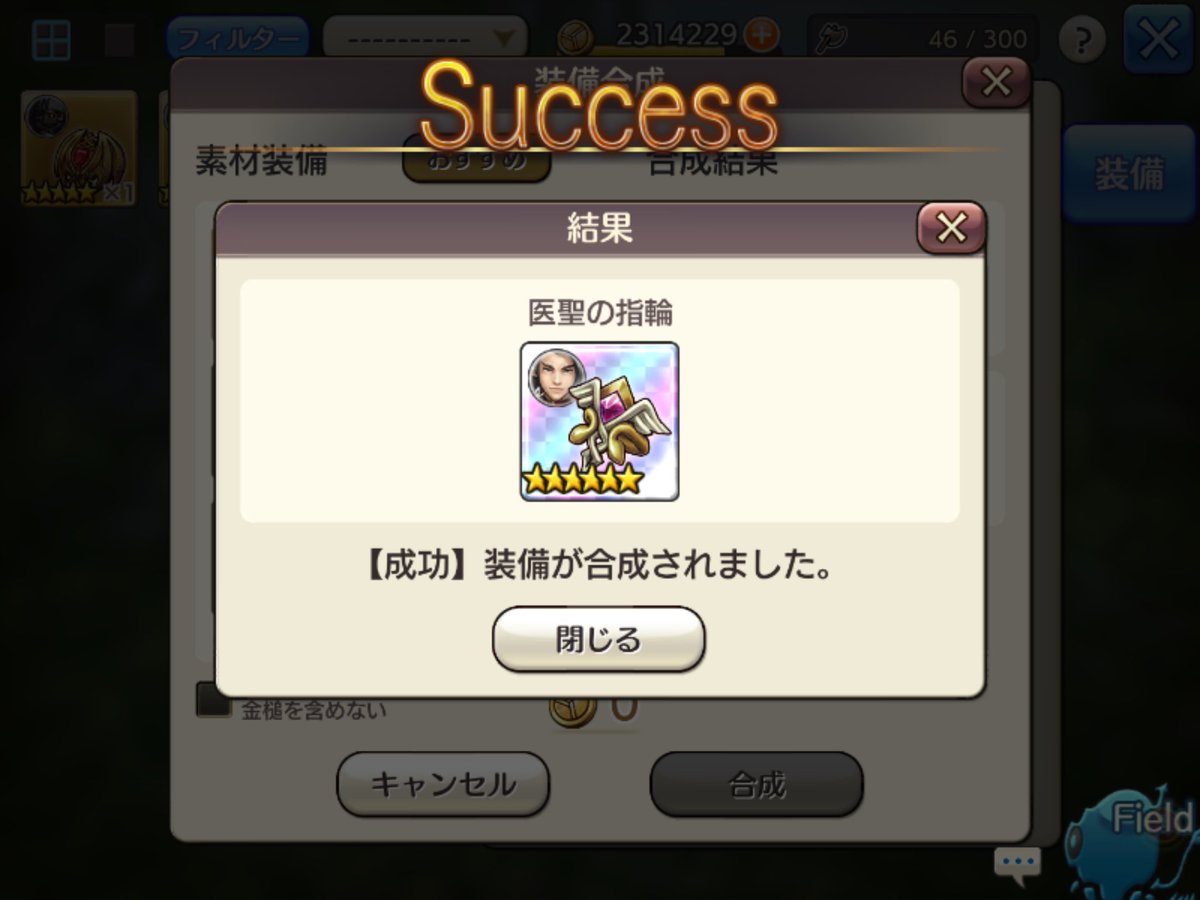
Task: Close the 結果 dialog with X
Action: tap(950, 229)
